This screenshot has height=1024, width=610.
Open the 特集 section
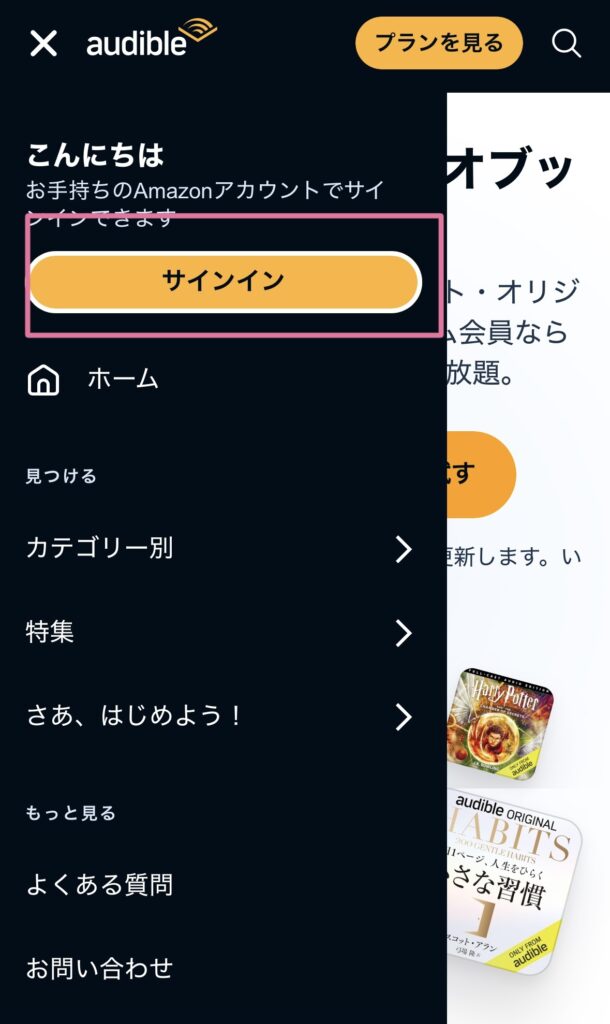pos(220,632)
